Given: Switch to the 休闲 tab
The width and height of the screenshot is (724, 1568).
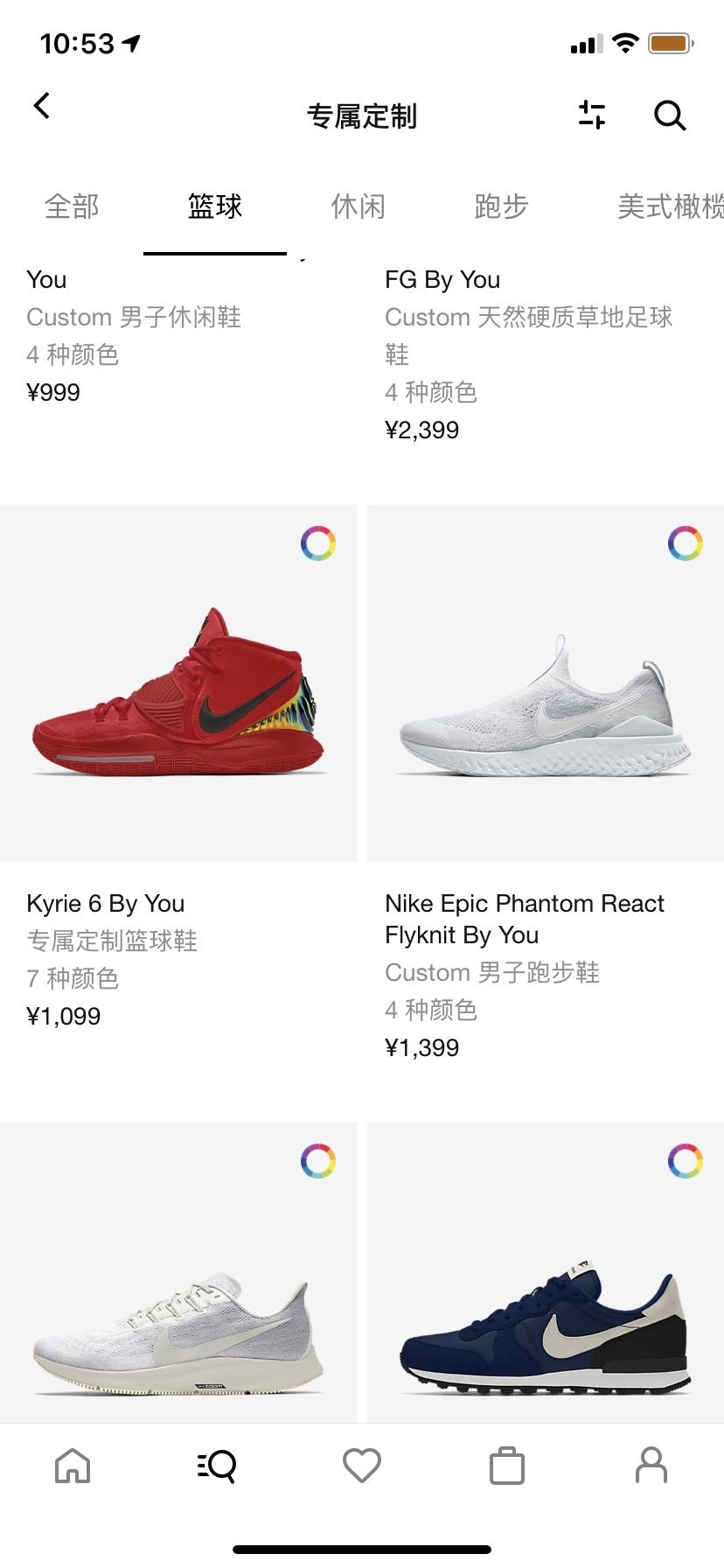Looking at the screenshot, I should 358,207.
